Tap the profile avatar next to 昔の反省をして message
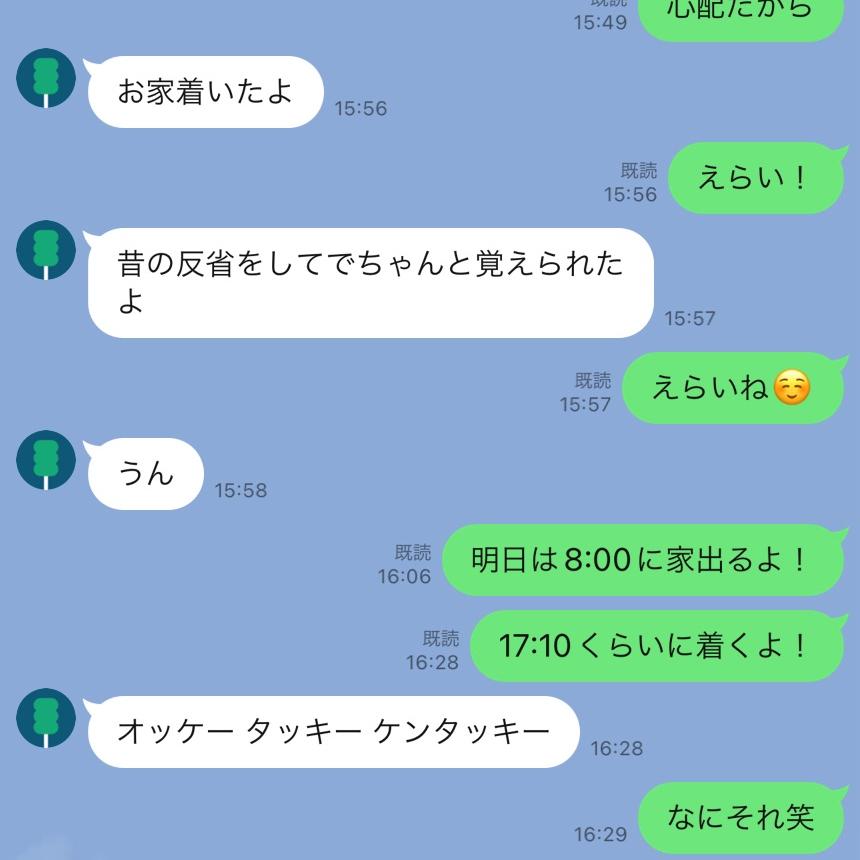The width and height of the screenshot is (860, 860). [46, 250]
